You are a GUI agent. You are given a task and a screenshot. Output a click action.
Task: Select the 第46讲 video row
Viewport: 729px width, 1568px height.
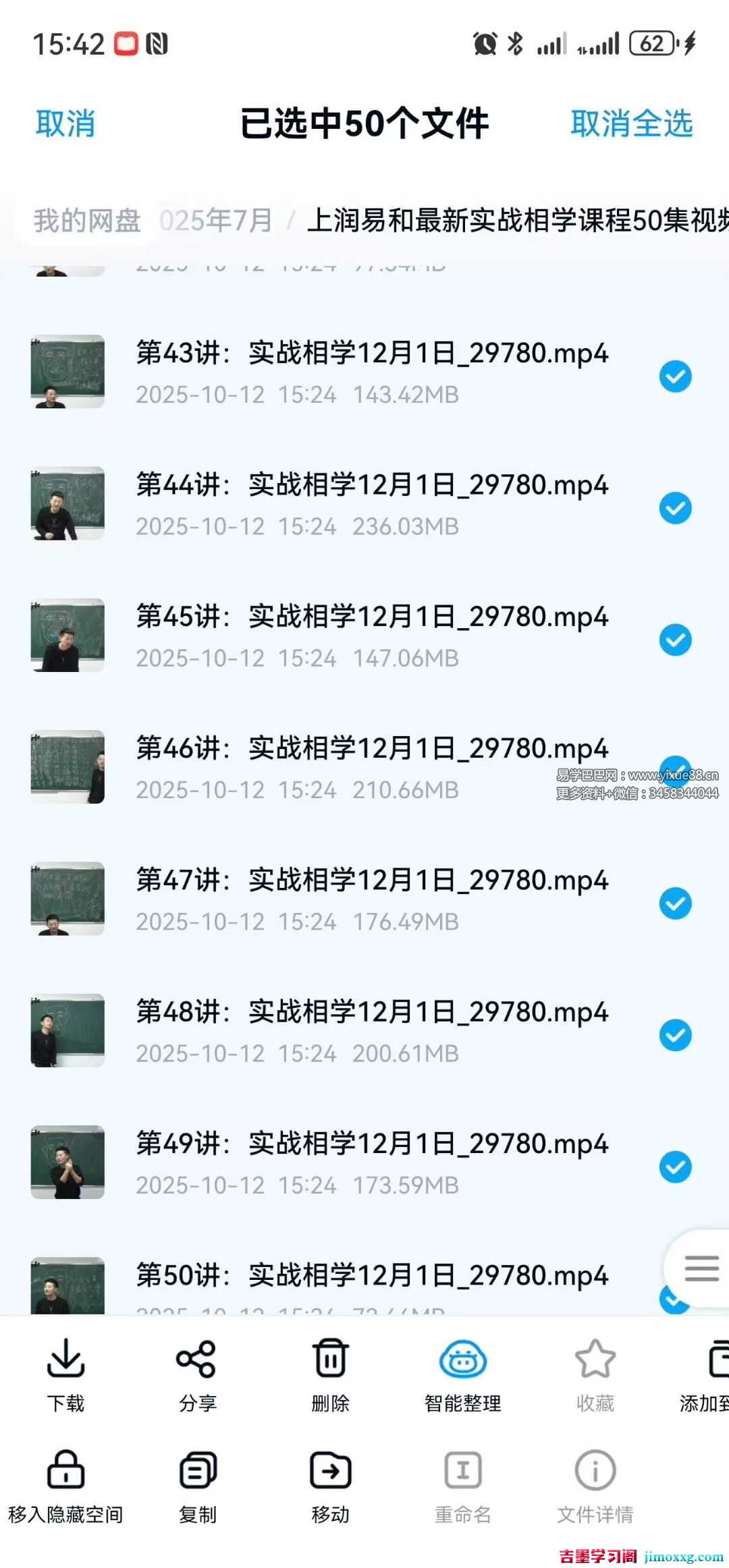371,767
